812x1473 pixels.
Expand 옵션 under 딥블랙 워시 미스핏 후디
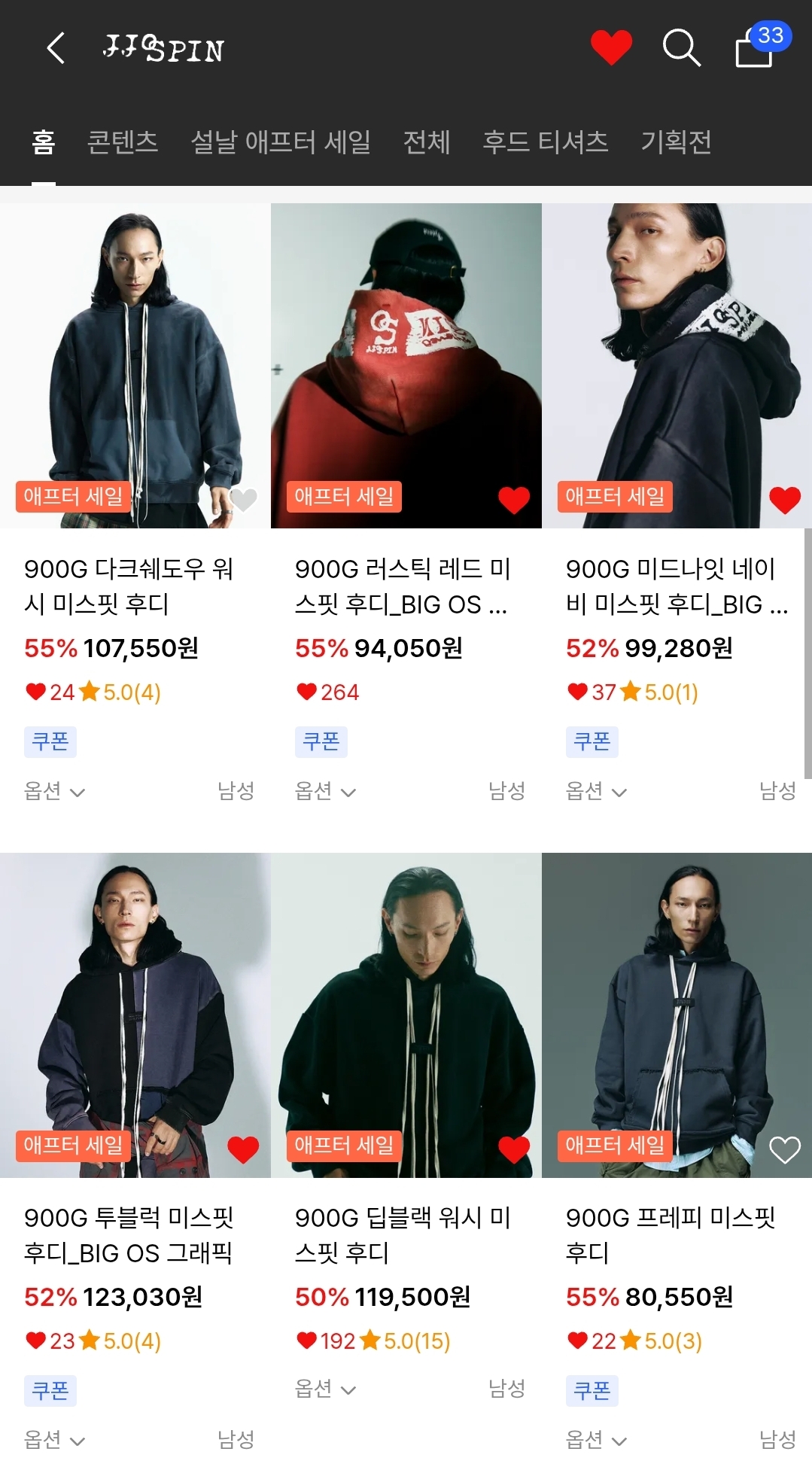click(x=325, y=1389)
